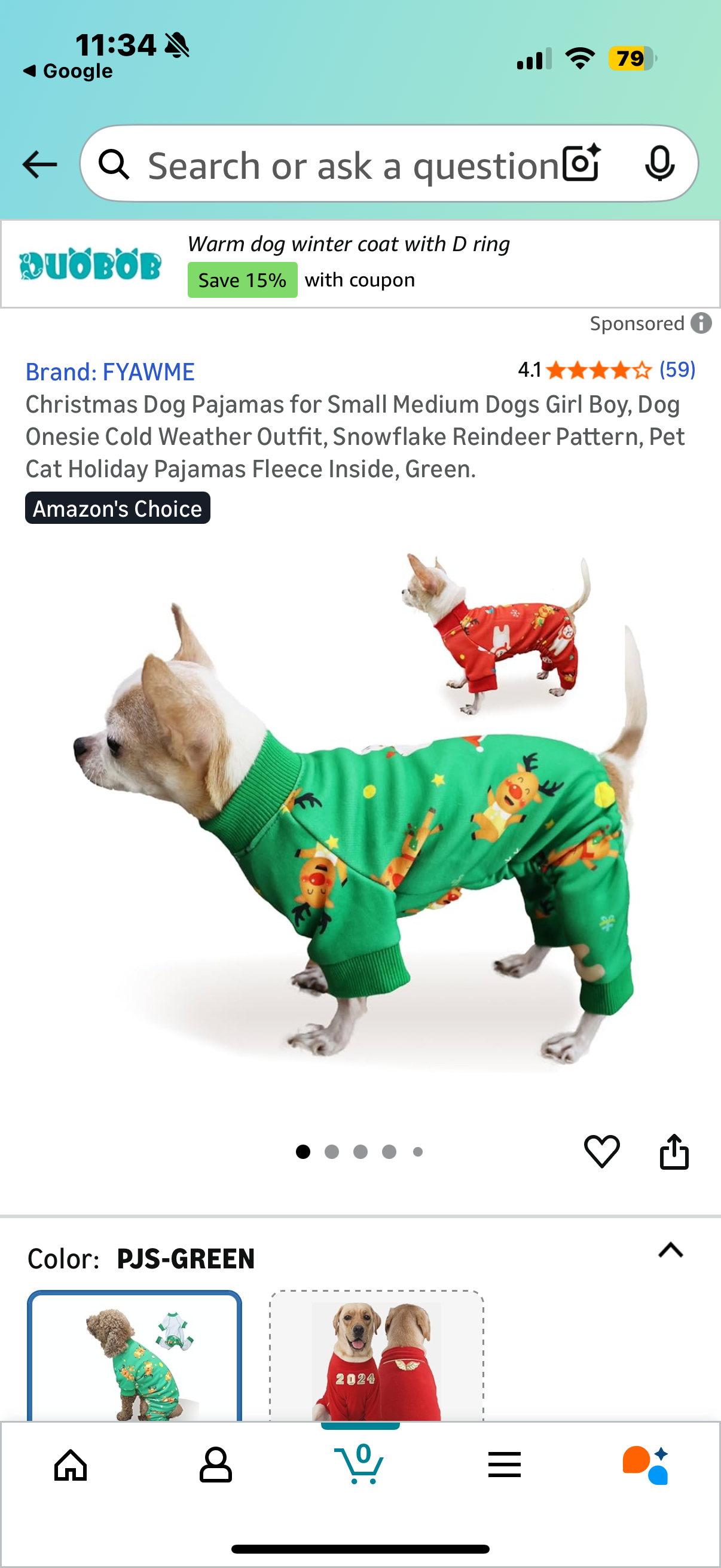Collapse the Color section
The height and width of the screenshot is (1568, 721).
click(671, 1251)
